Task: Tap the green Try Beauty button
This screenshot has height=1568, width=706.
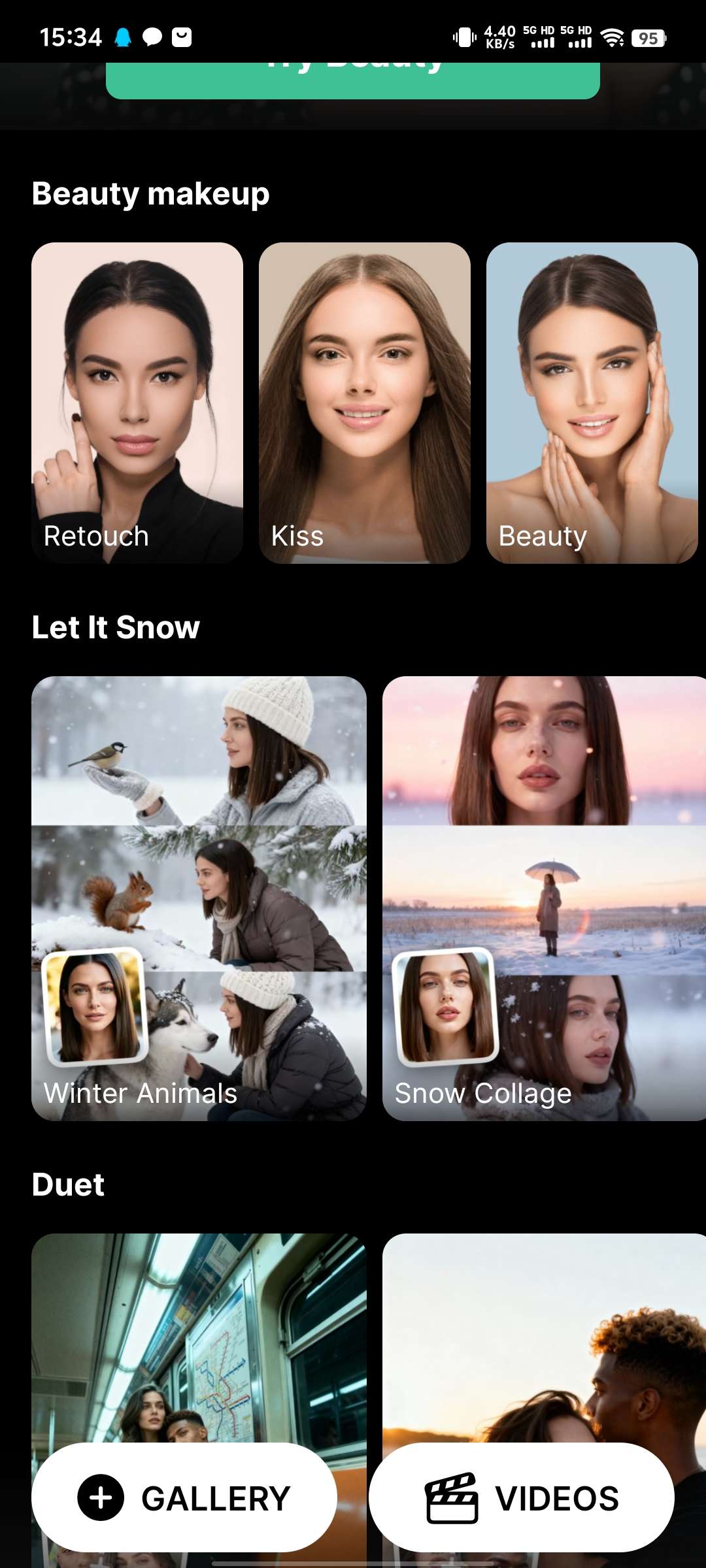Action: tap(353, 81)
